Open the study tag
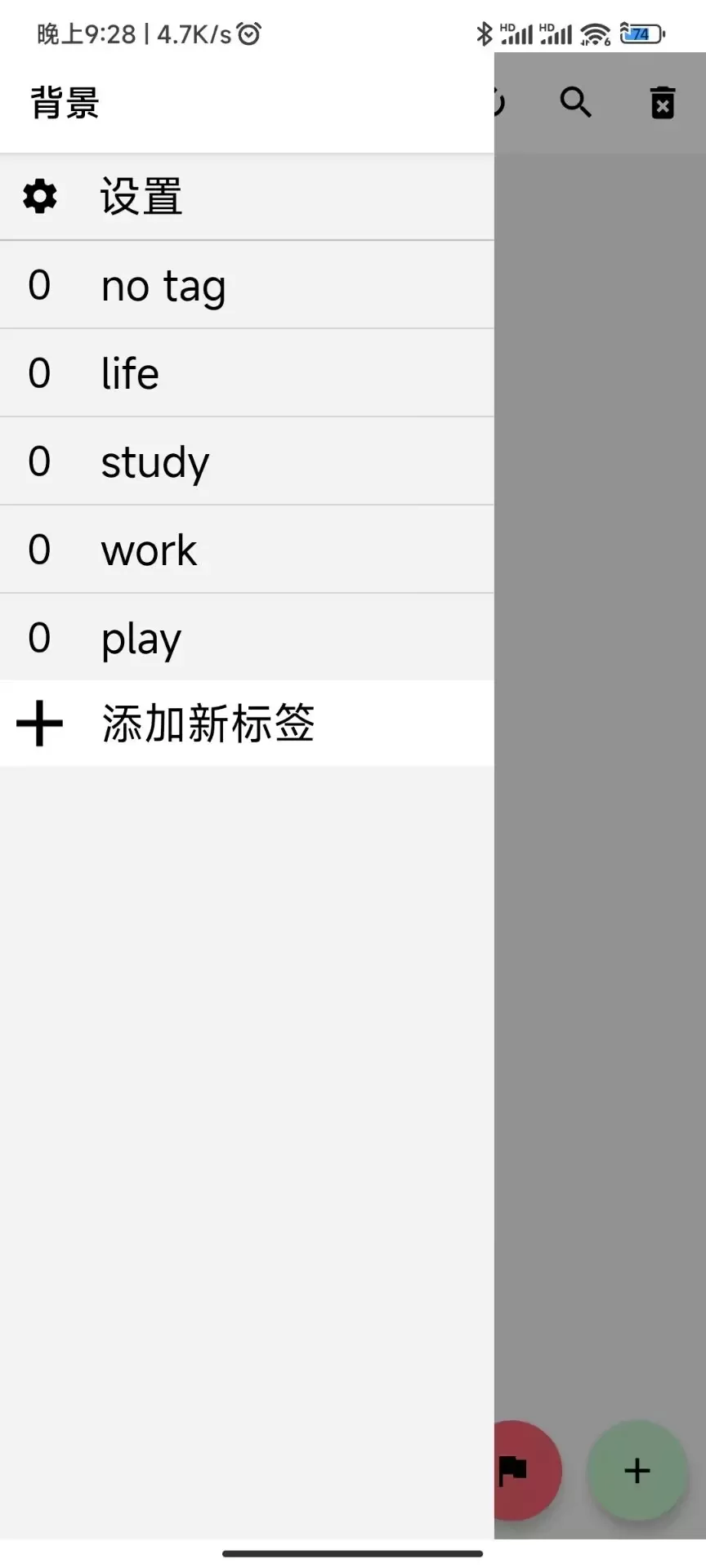Viewport: 706px width, 1568px height. 247,461
